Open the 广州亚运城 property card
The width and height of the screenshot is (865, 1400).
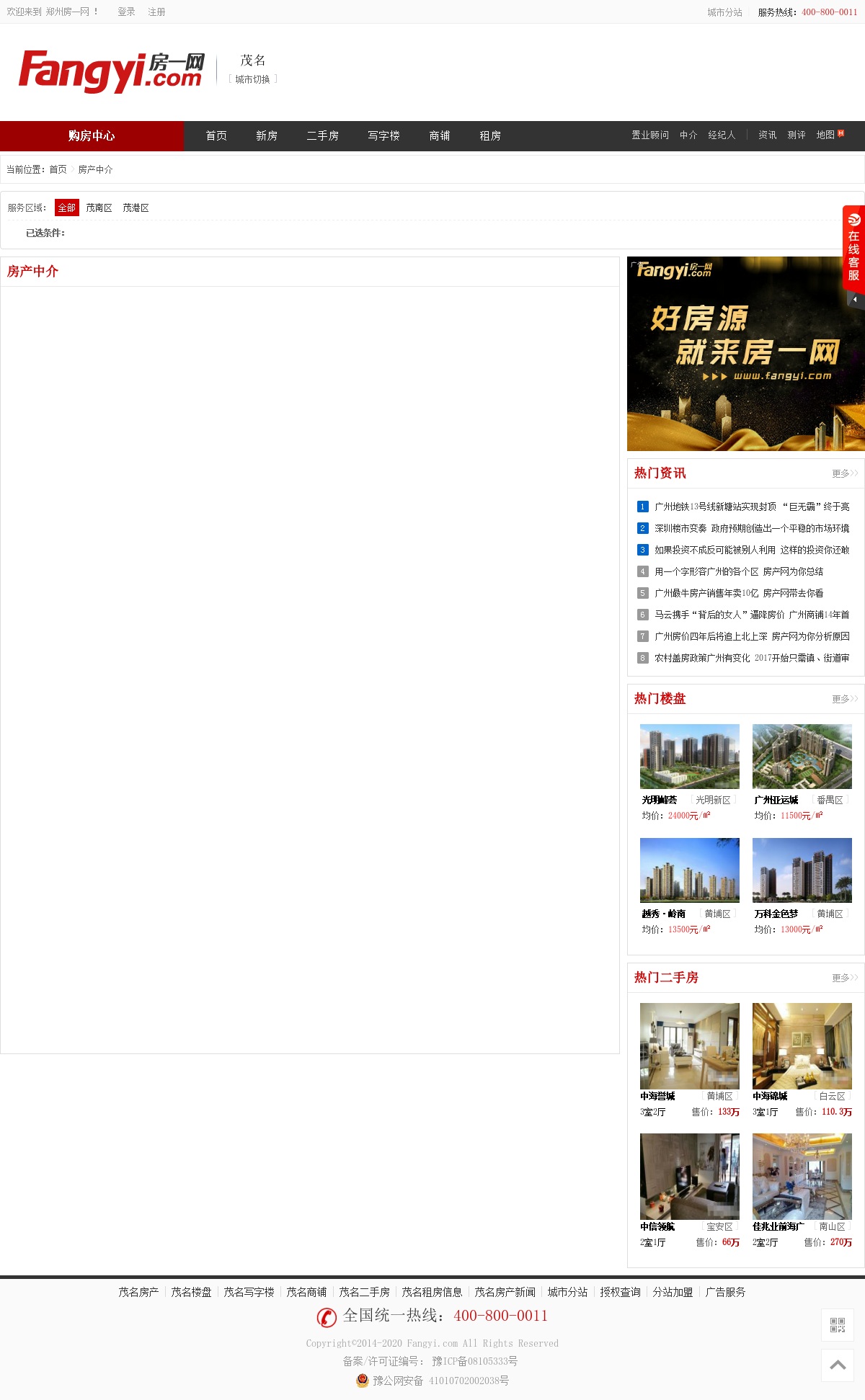802,757
